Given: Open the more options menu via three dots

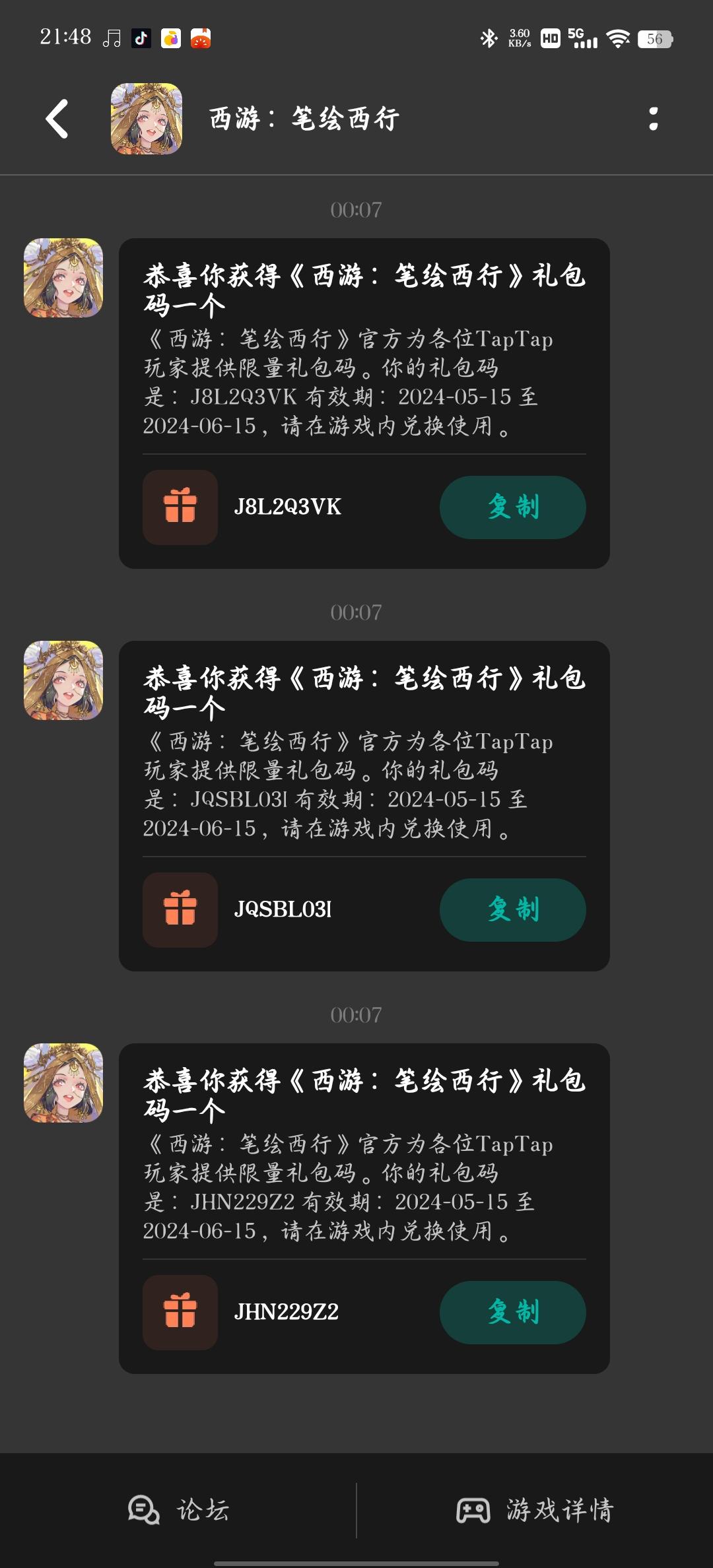Looking at the screenshot, I should pos(652,120).
